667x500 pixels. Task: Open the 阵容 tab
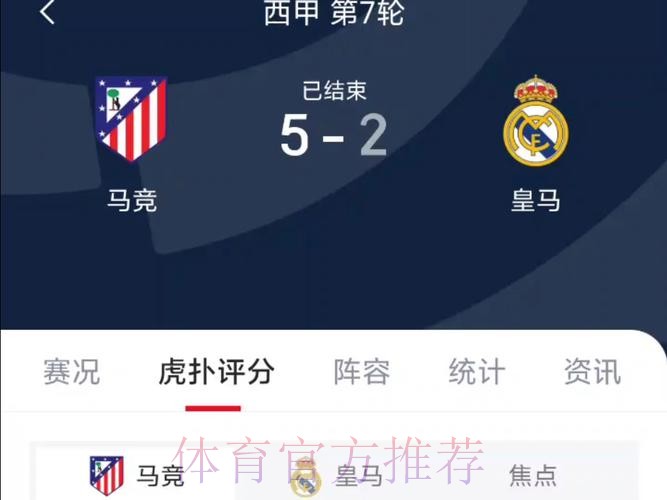click(361, 372)
